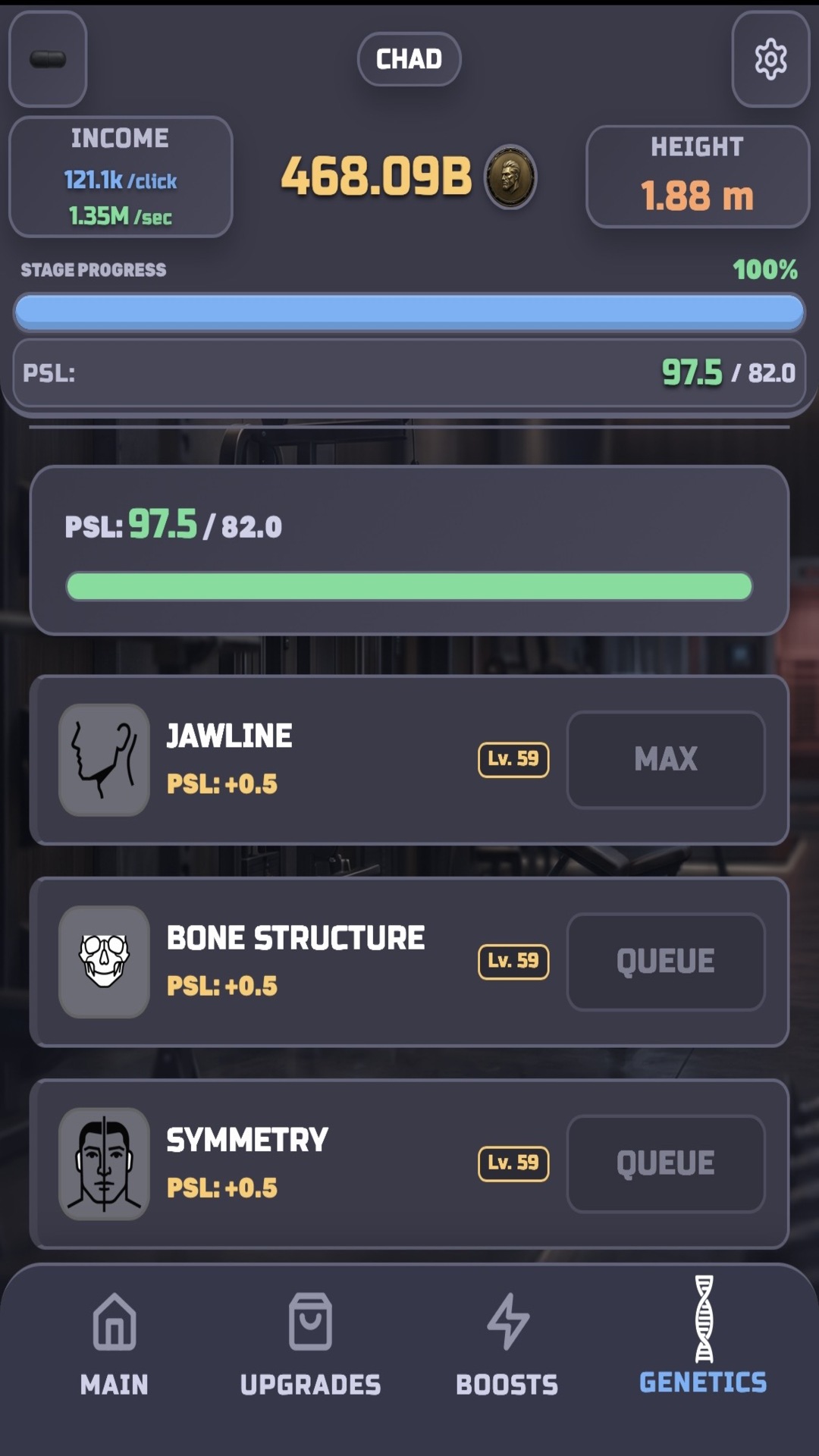The height and width of the screenshot is (1456, 819).
Task: Select the Genetics tab
Action: [x=704, y=1336]
